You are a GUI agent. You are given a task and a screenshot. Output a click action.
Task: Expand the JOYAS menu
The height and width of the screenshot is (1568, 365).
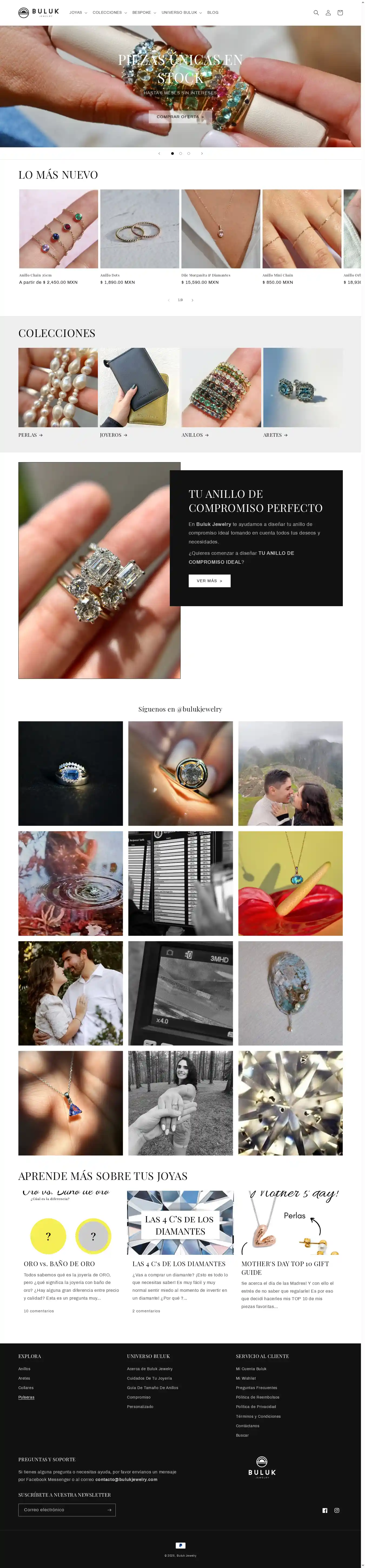click(78, 13)
